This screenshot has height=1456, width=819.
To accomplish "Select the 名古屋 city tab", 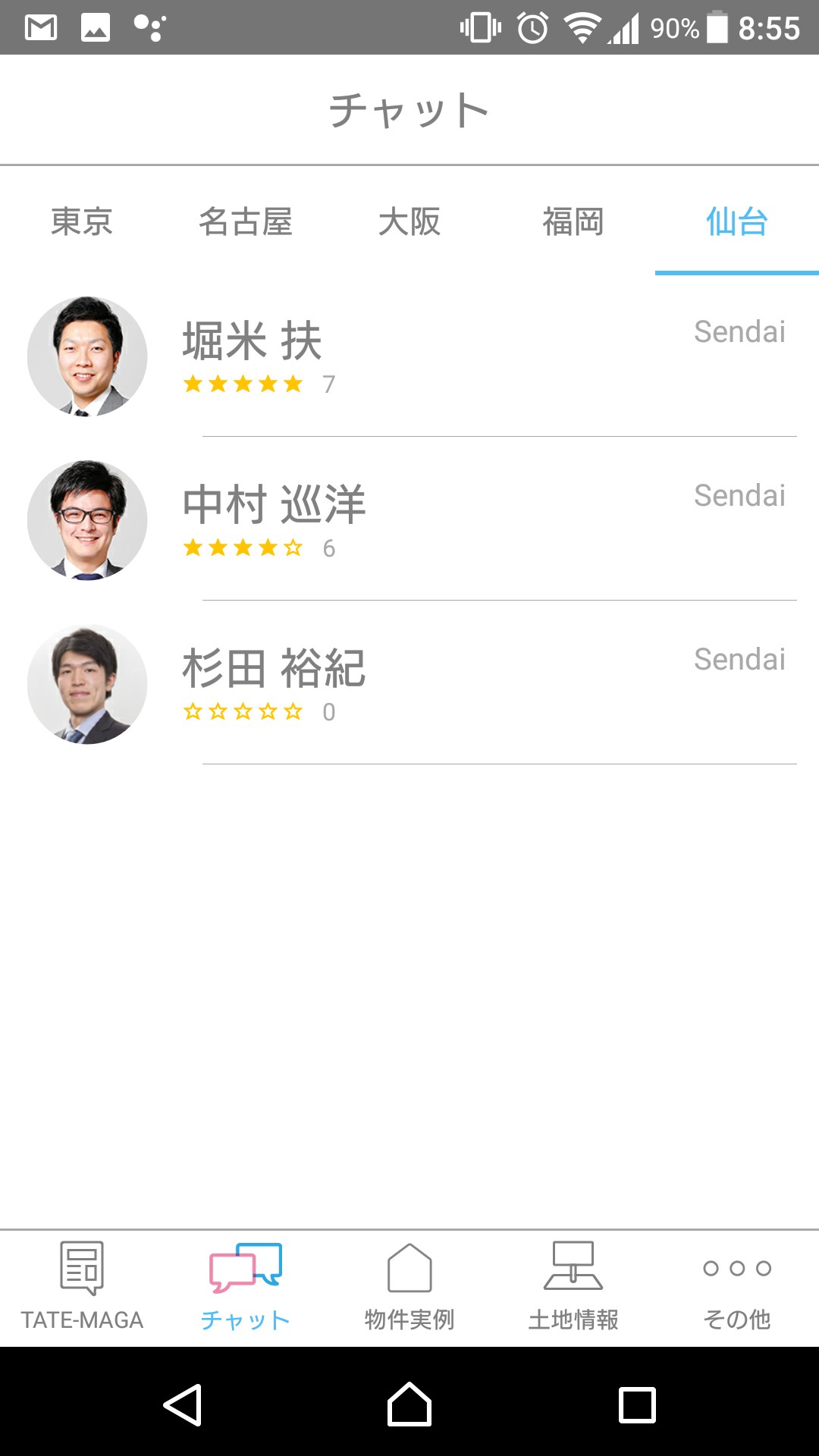I will pyautogui.click(x=246, y=222).
